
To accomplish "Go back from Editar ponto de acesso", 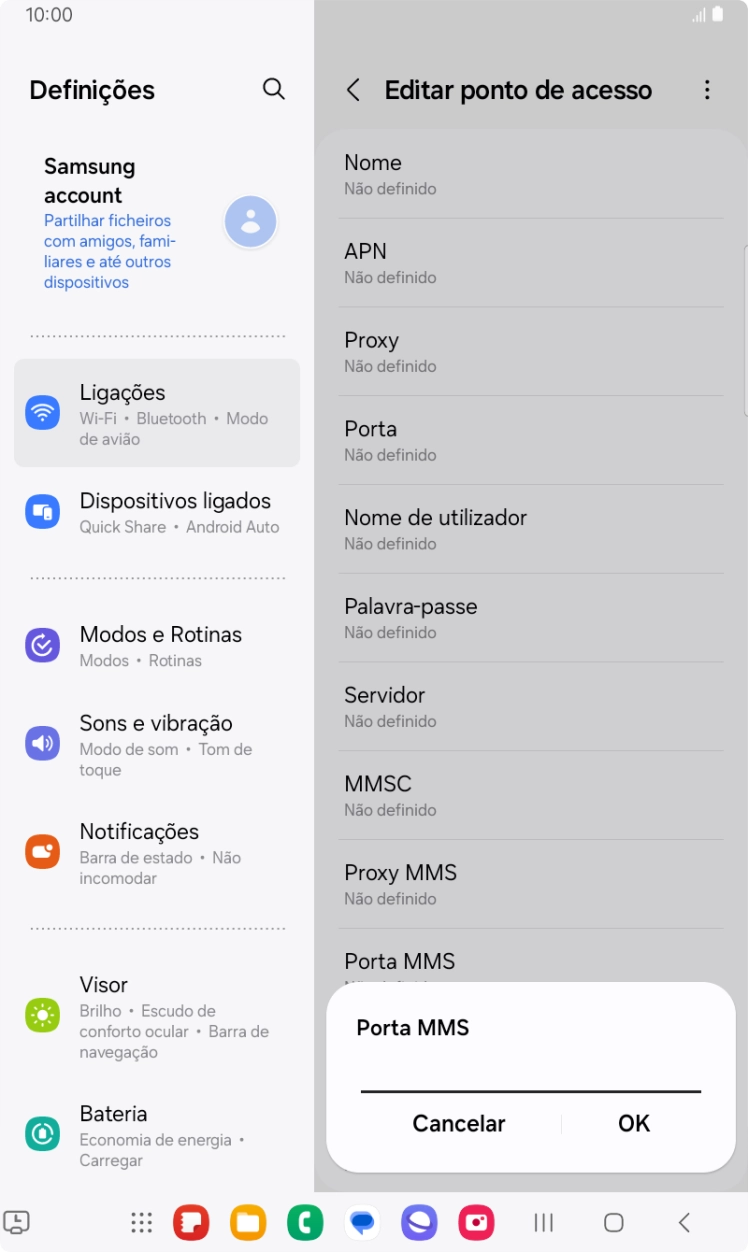I will 353,89.
